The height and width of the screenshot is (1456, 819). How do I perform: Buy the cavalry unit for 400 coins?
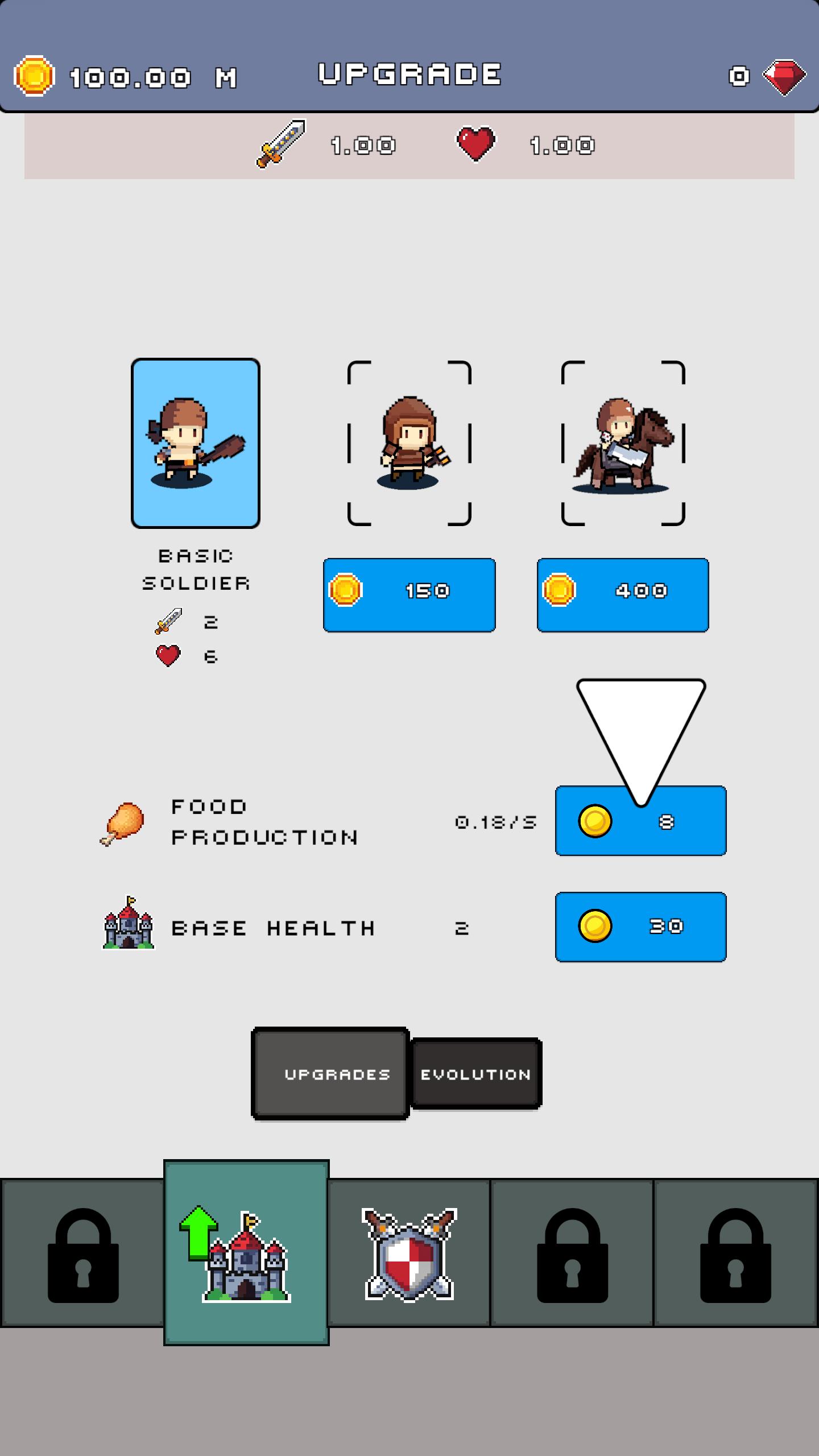coord(623,594)
